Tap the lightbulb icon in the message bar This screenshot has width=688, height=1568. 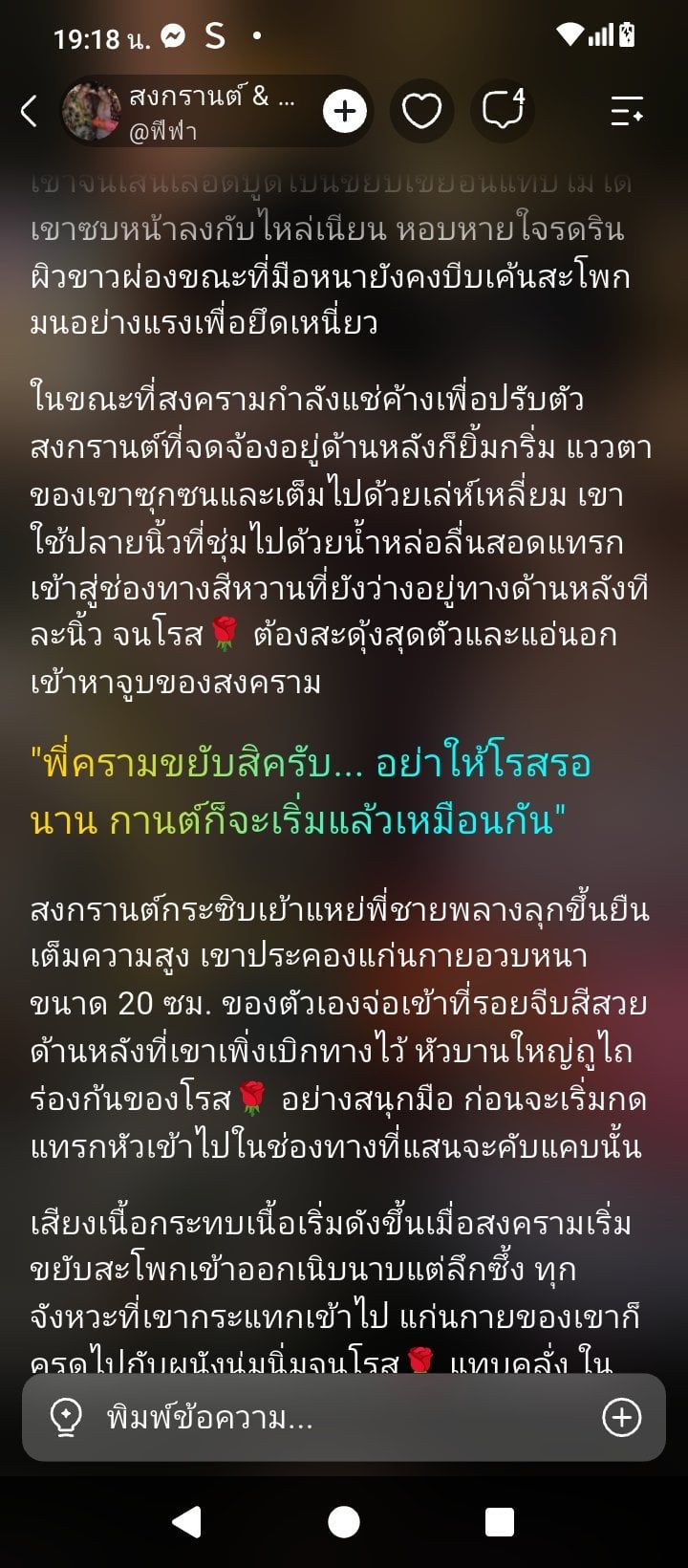[65, 1417]
